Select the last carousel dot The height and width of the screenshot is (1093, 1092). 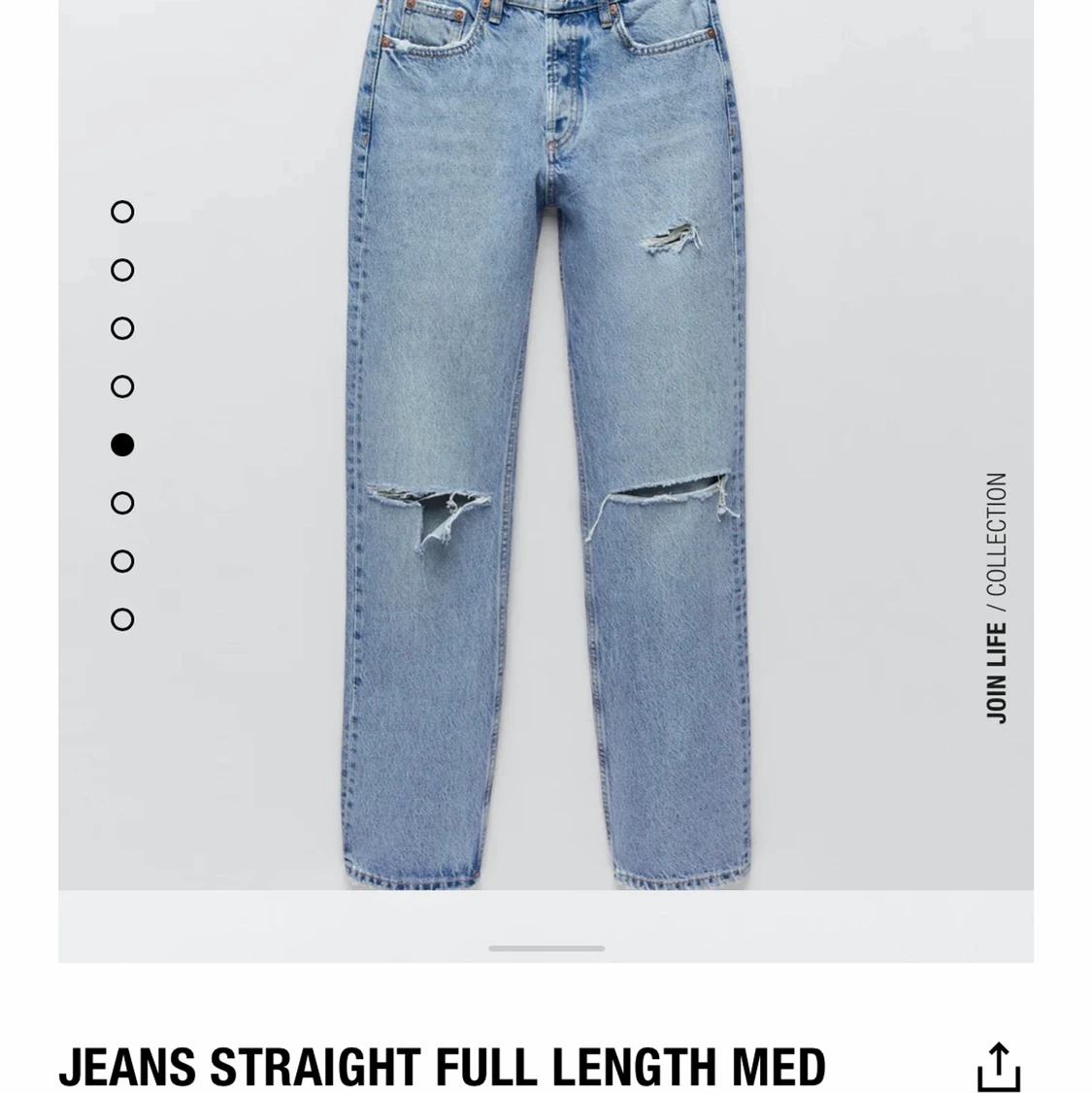click(122, 618)
